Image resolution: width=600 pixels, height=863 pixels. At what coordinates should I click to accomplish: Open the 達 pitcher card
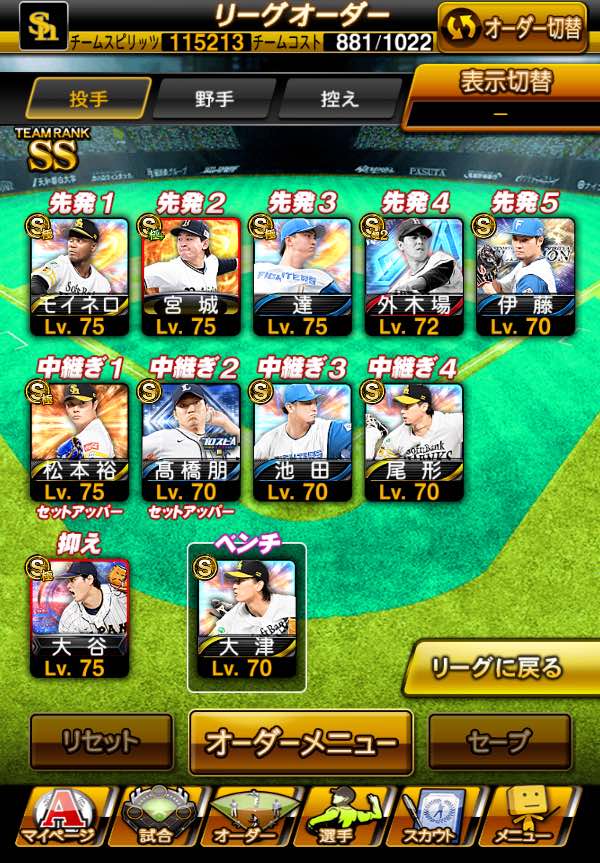302,276
